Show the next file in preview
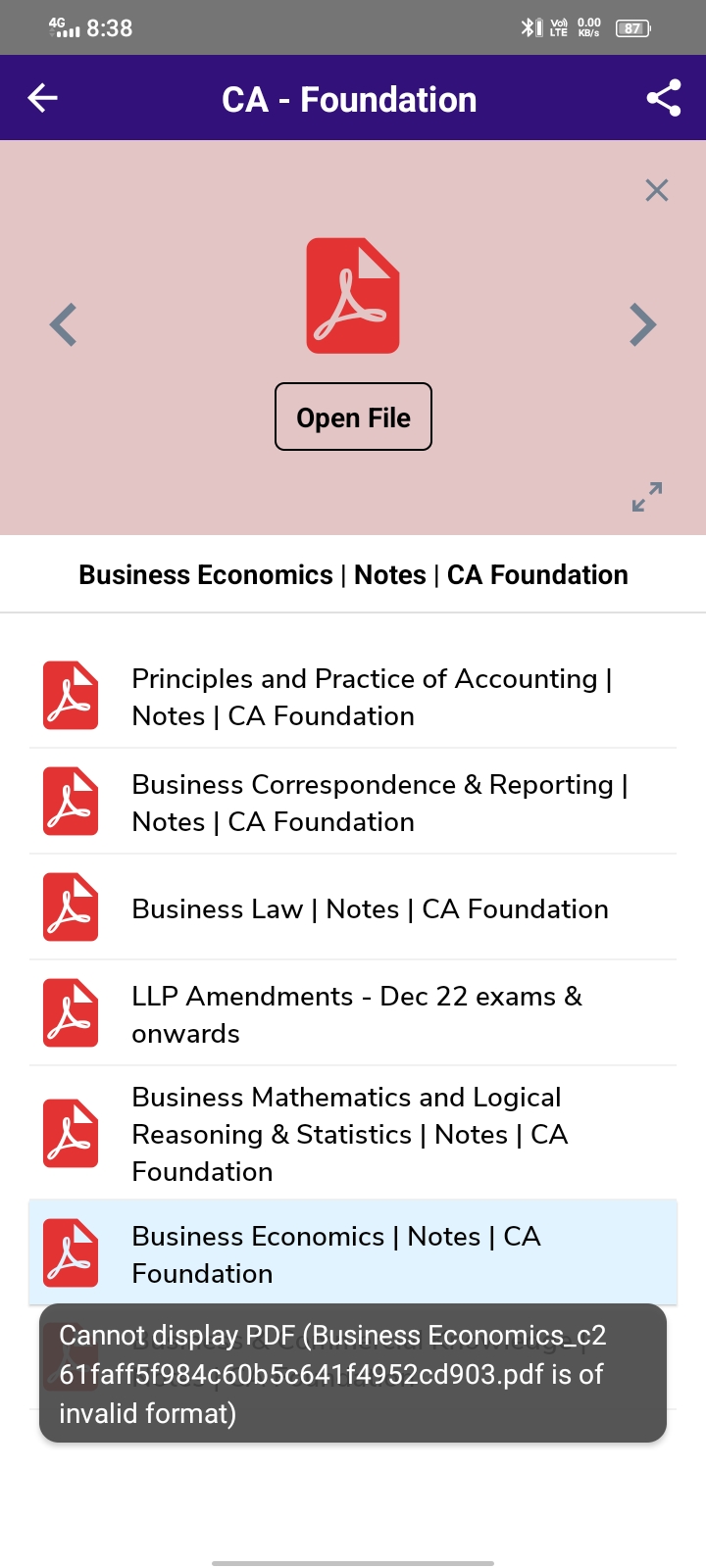 [x=642, y=325]
